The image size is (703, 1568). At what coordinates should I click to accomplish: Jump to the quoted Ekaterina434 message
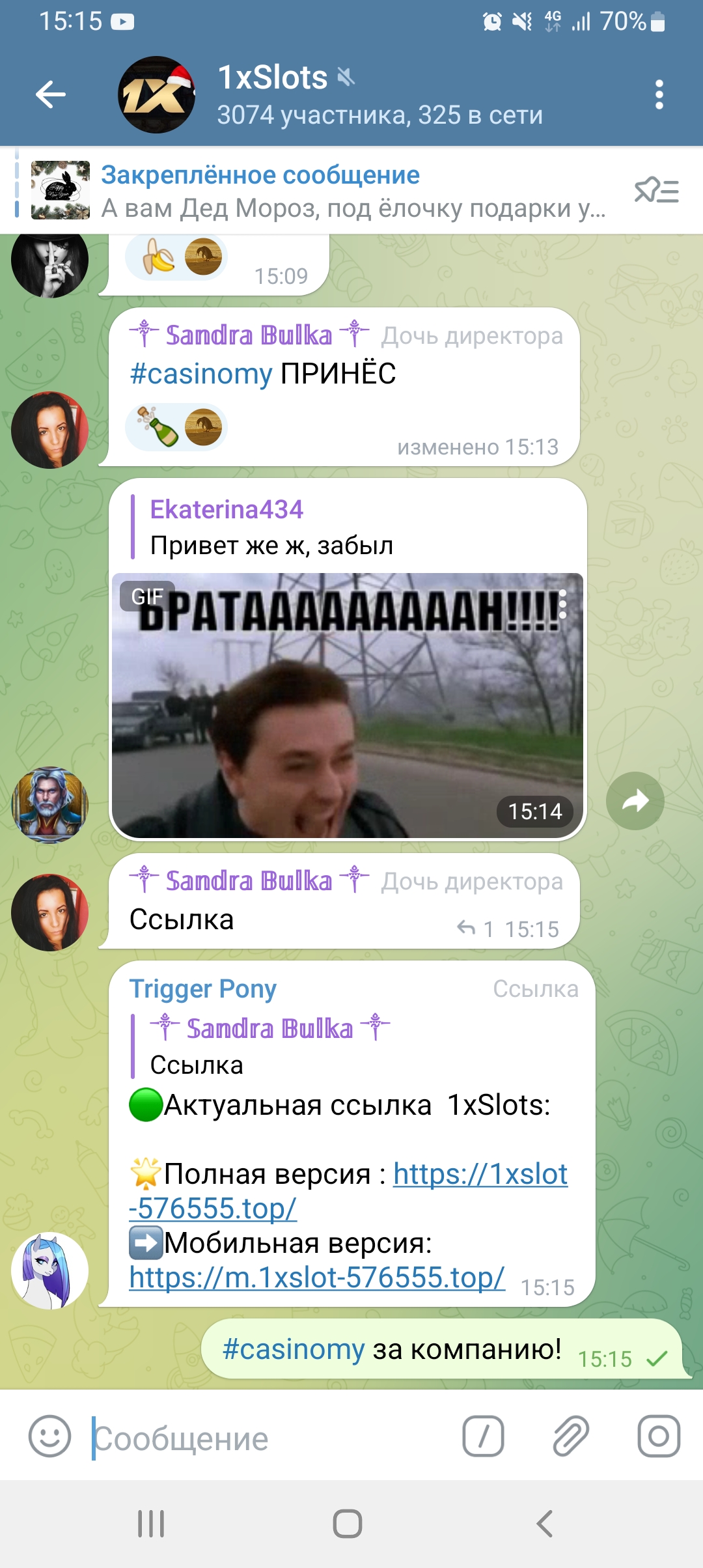[272, 527]
